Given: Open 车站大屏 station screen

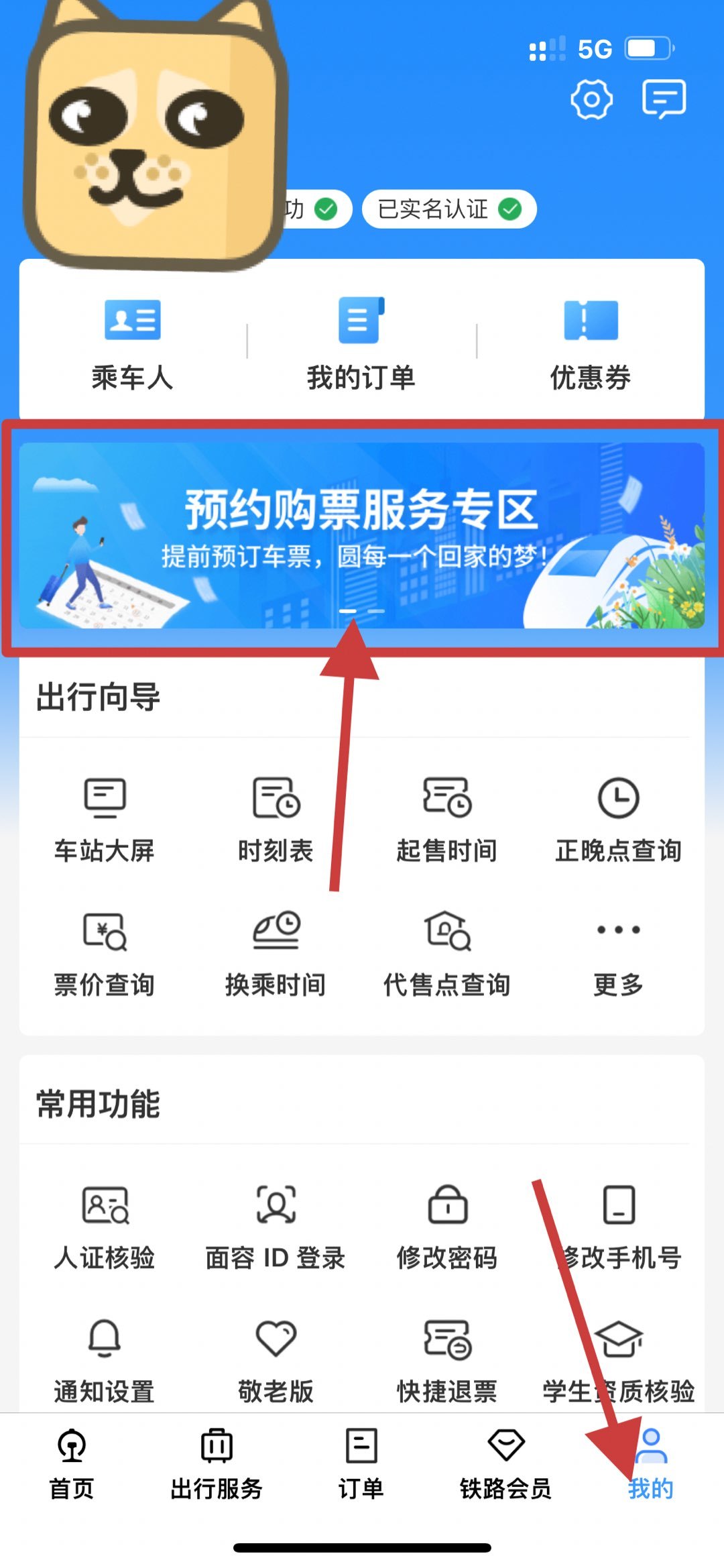Looking at the screenshot, I should coord(105,818).
